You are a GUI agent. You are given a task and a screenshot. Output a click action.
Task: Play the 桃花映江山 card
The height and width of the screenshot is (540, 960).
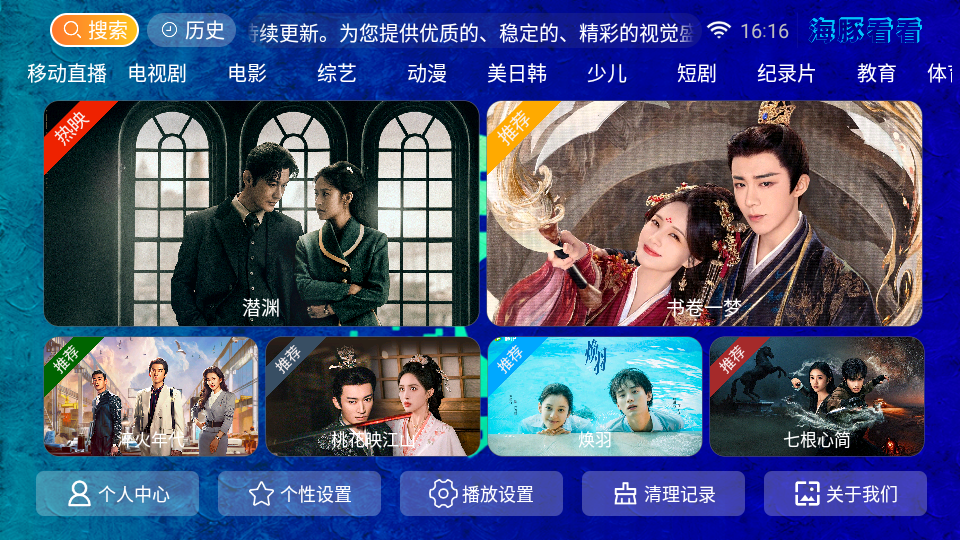tap(372, 396)
